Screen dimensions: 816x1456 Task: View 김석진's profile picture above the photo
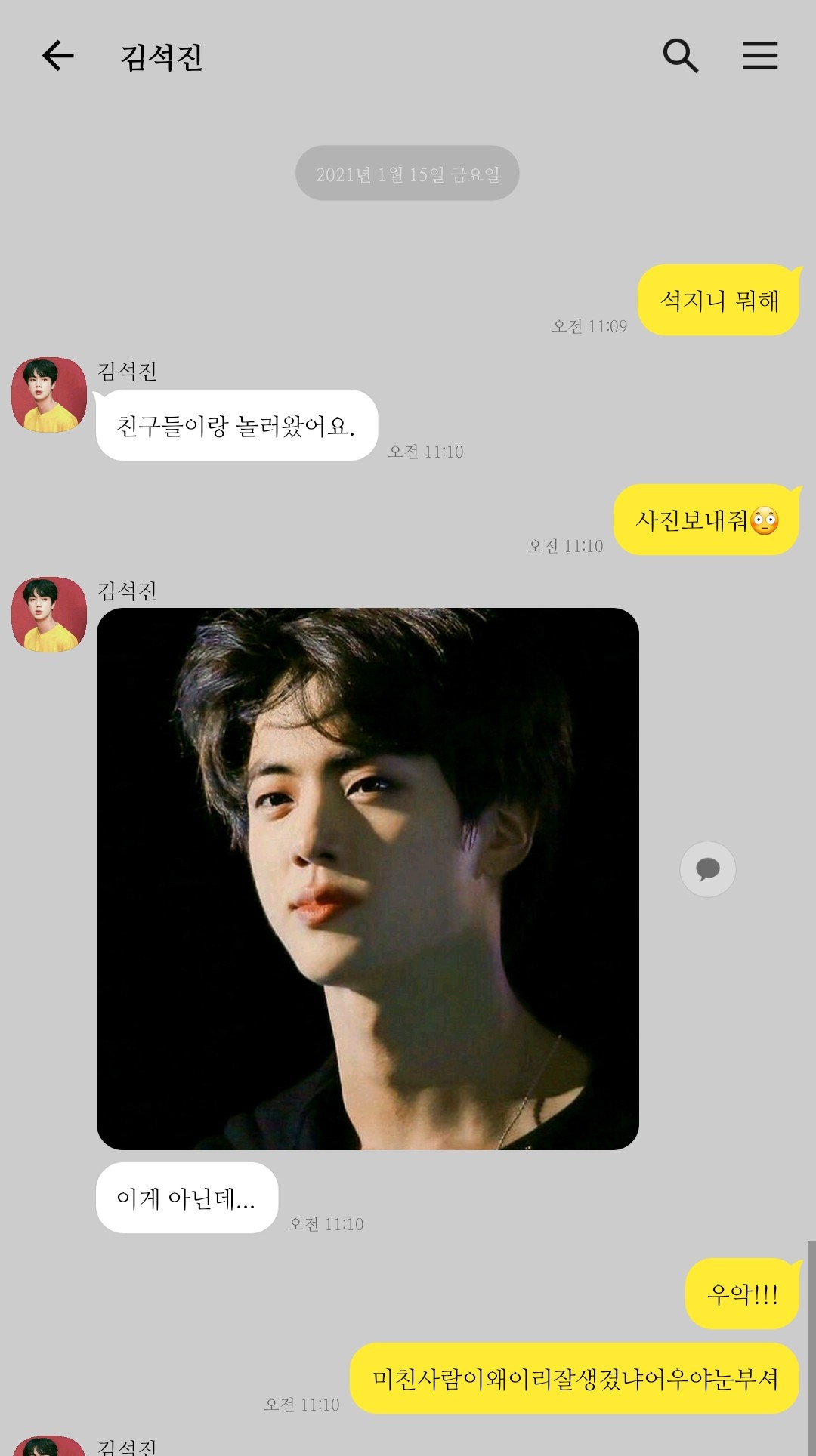click(x=49, y=615)
